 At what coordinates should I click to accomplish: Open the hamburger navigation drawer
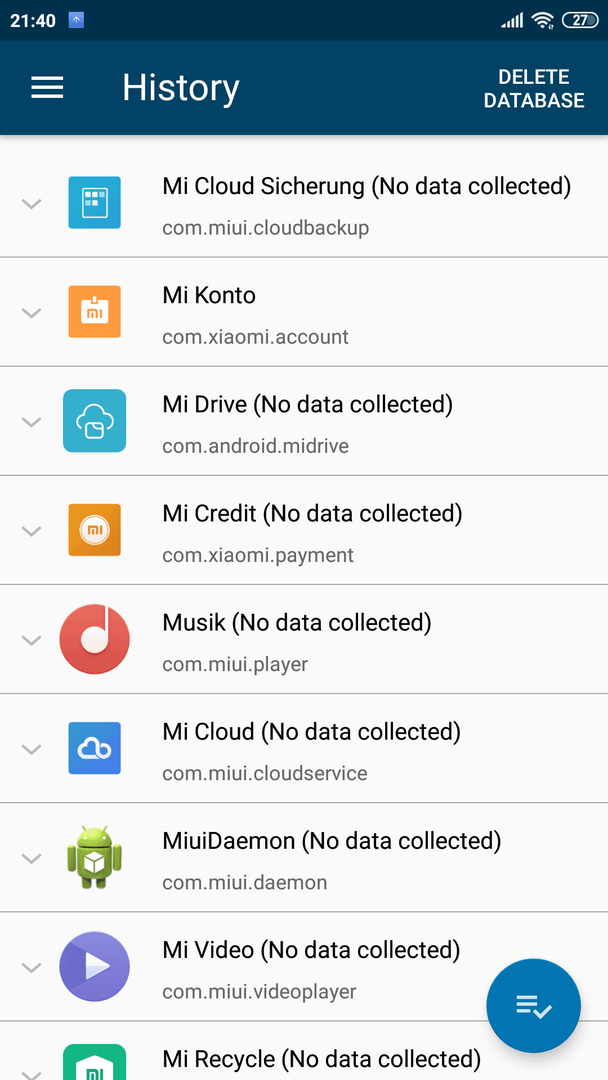(47, 87)
